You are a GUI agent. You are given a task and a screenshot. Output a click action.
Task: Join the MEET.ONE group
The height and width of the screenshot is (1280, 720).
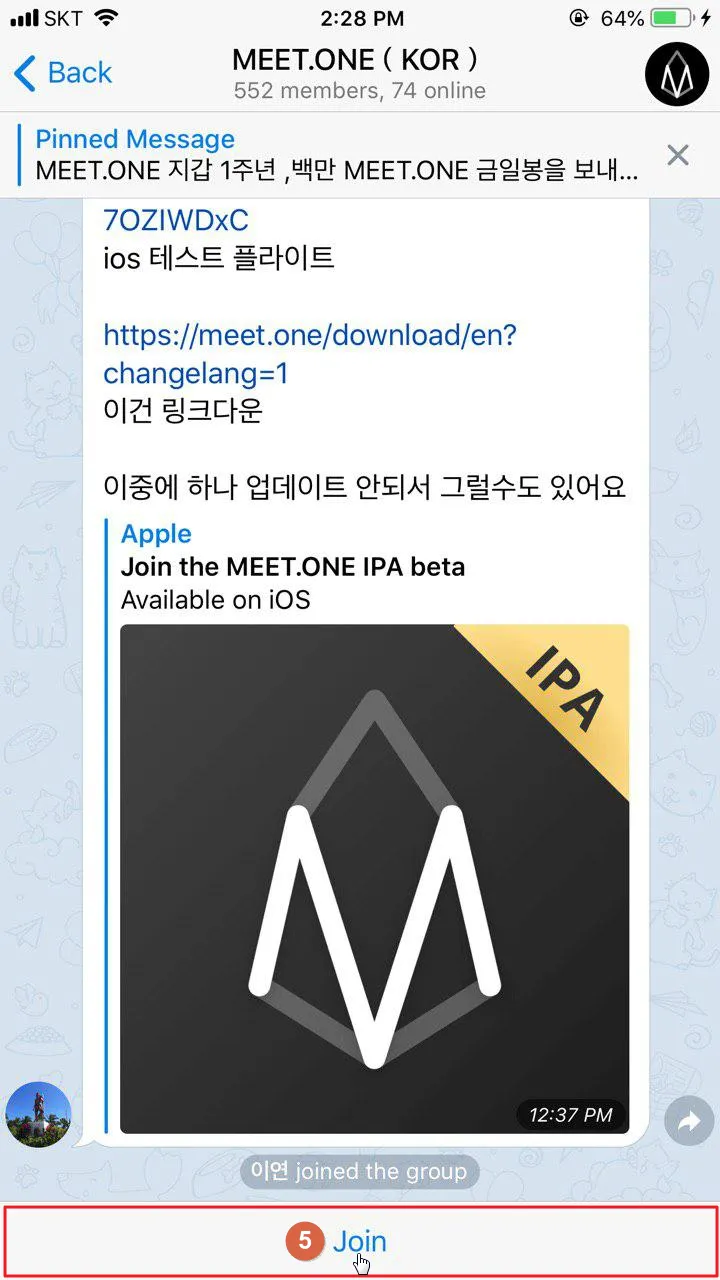click(x=360, y=1241)
